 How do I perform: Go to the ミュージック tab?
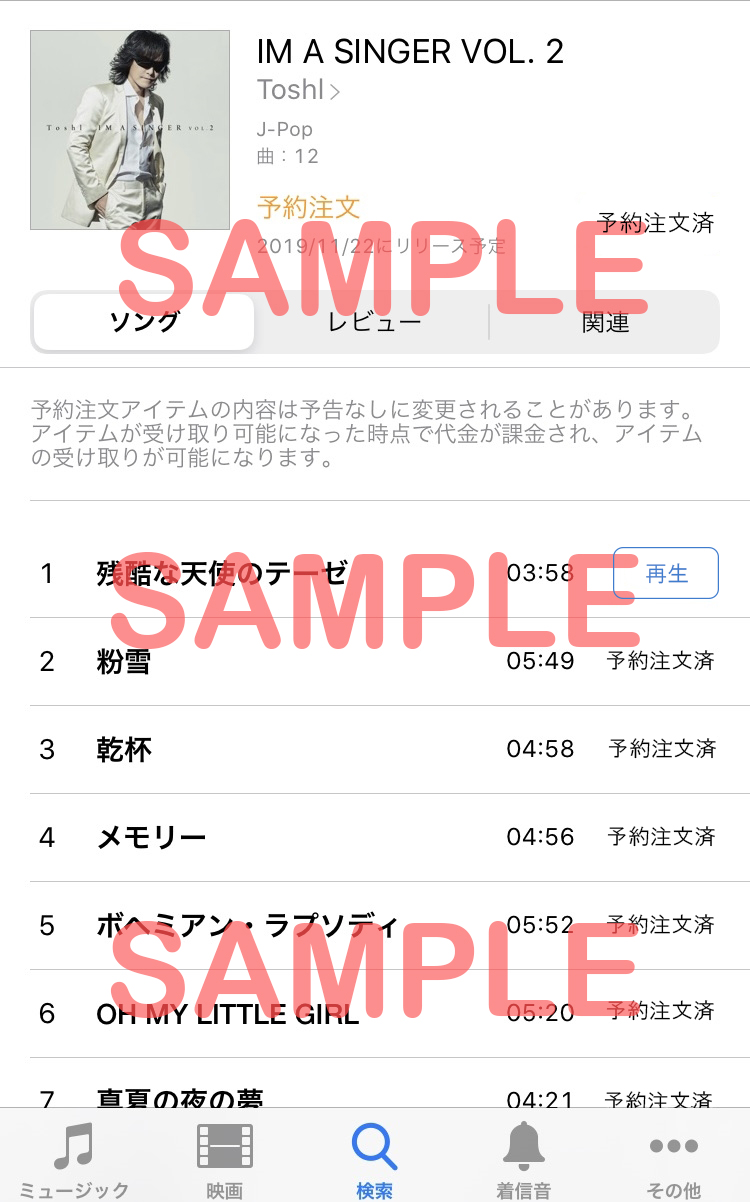(74, 1158)
